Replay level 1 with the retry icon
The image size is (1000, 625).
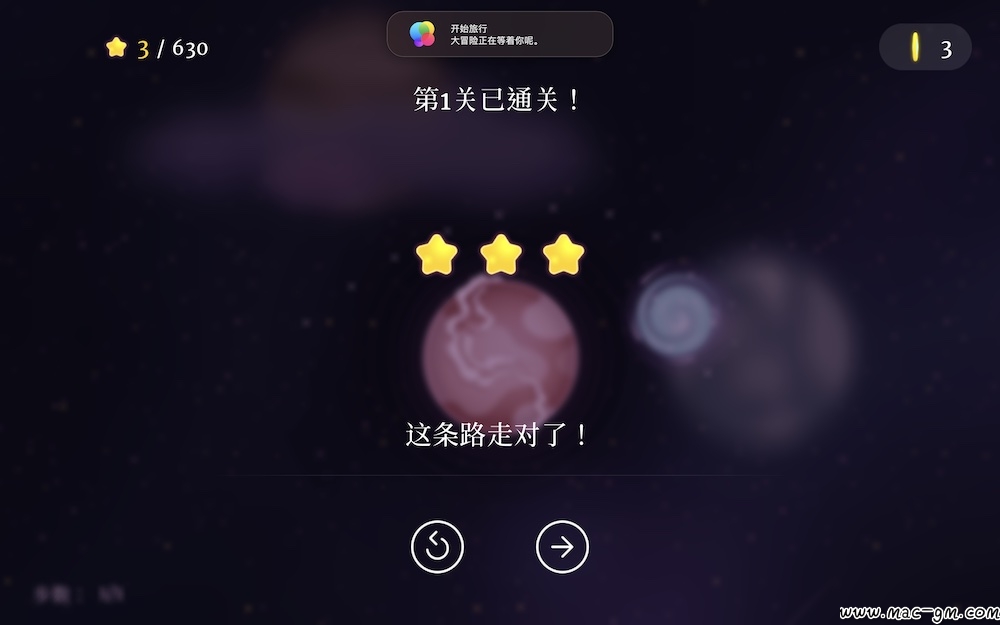pos(437,546)
